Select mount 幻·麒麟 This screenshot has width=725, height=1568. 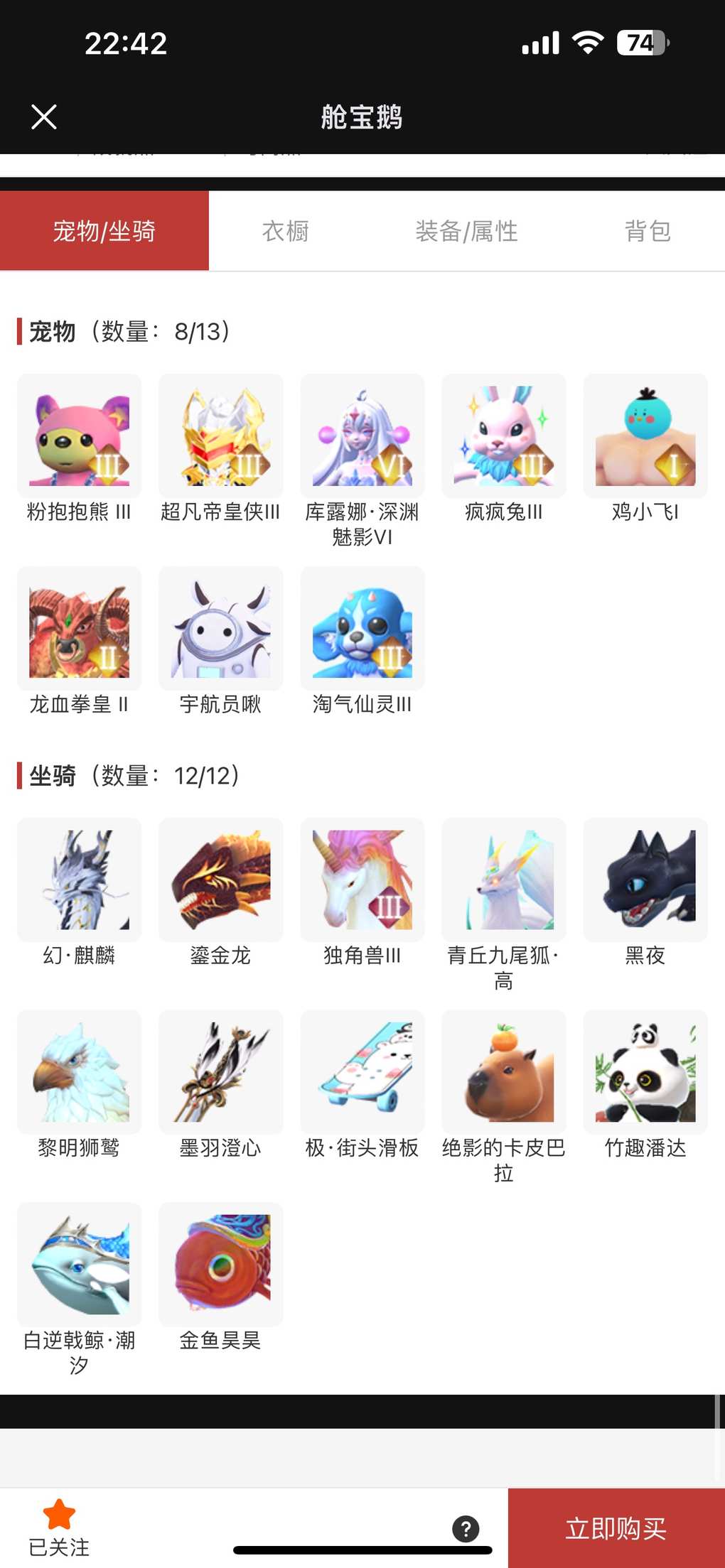[79, 880]
